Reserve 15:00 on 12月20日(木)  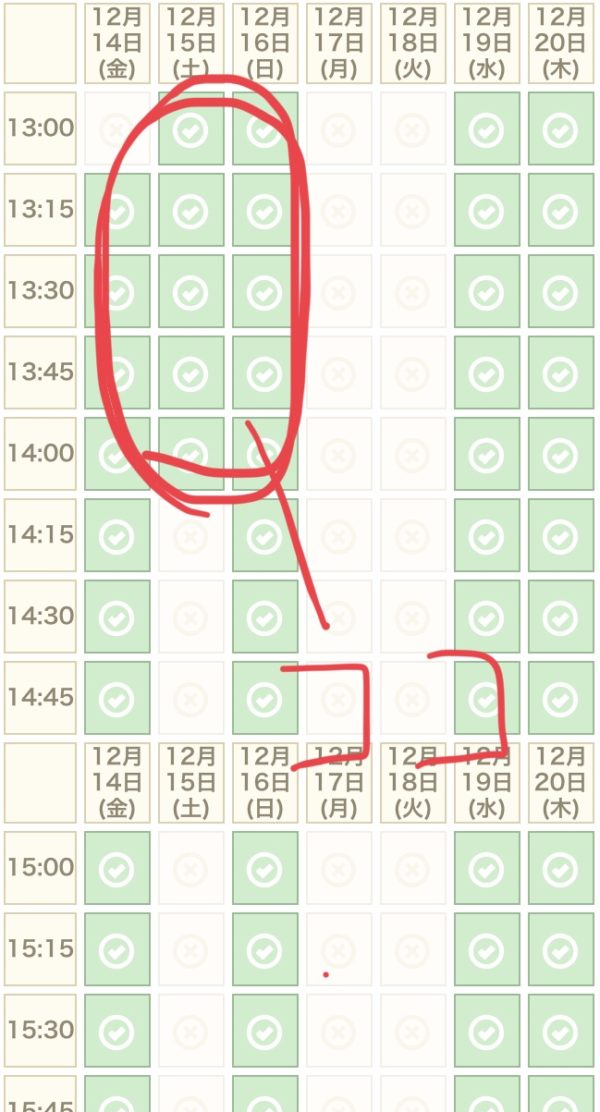pos(560,868)
